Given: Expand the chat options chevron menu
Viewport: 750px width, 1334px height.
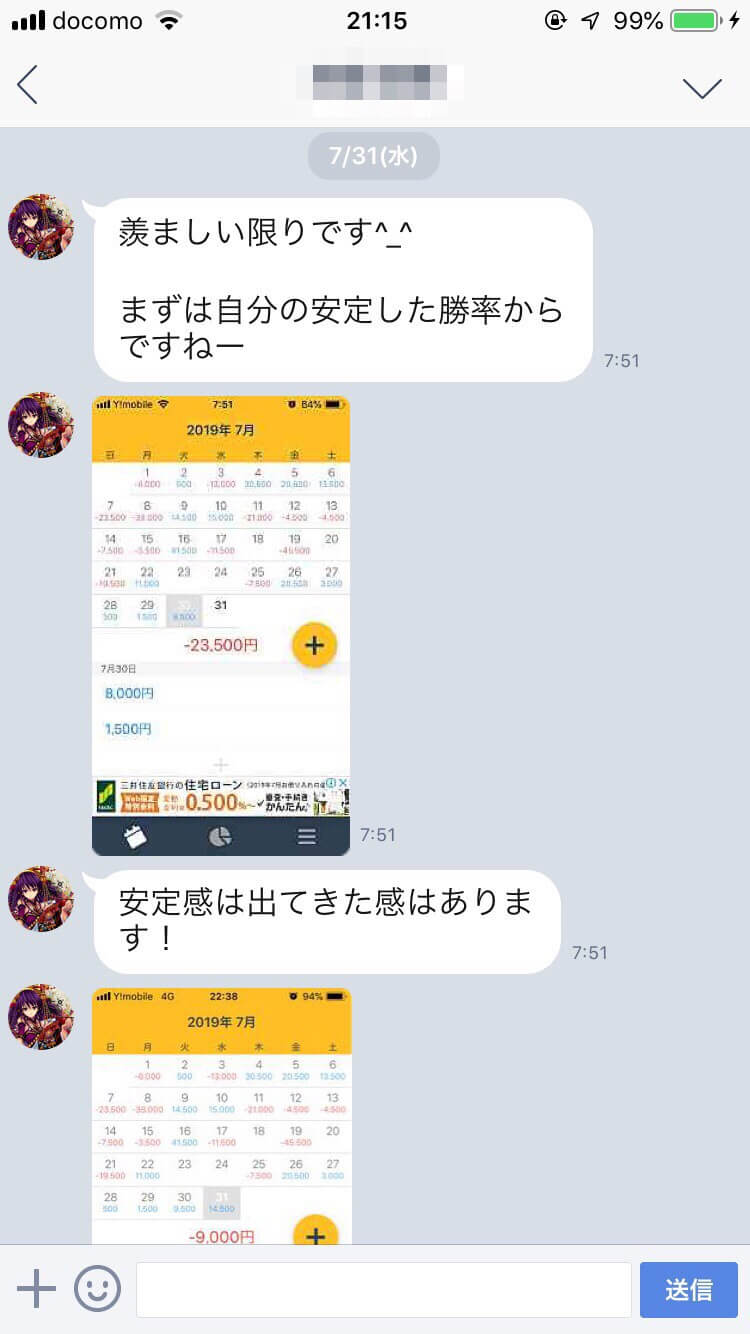Looking at the screenshot, I should [x=702, y=88].
